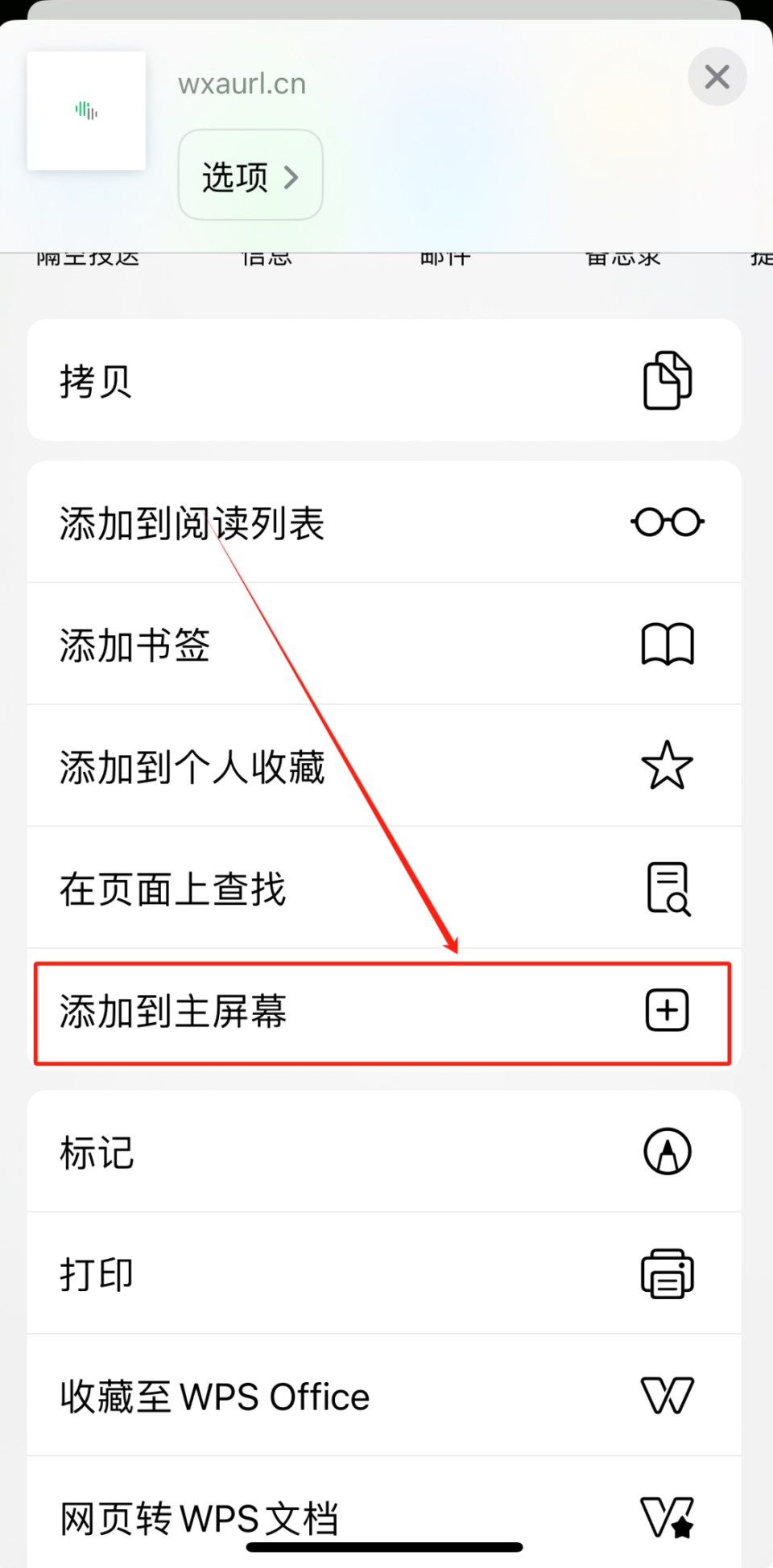
Task: Tap the open book bookmark icon
Action: pos(667,644)
